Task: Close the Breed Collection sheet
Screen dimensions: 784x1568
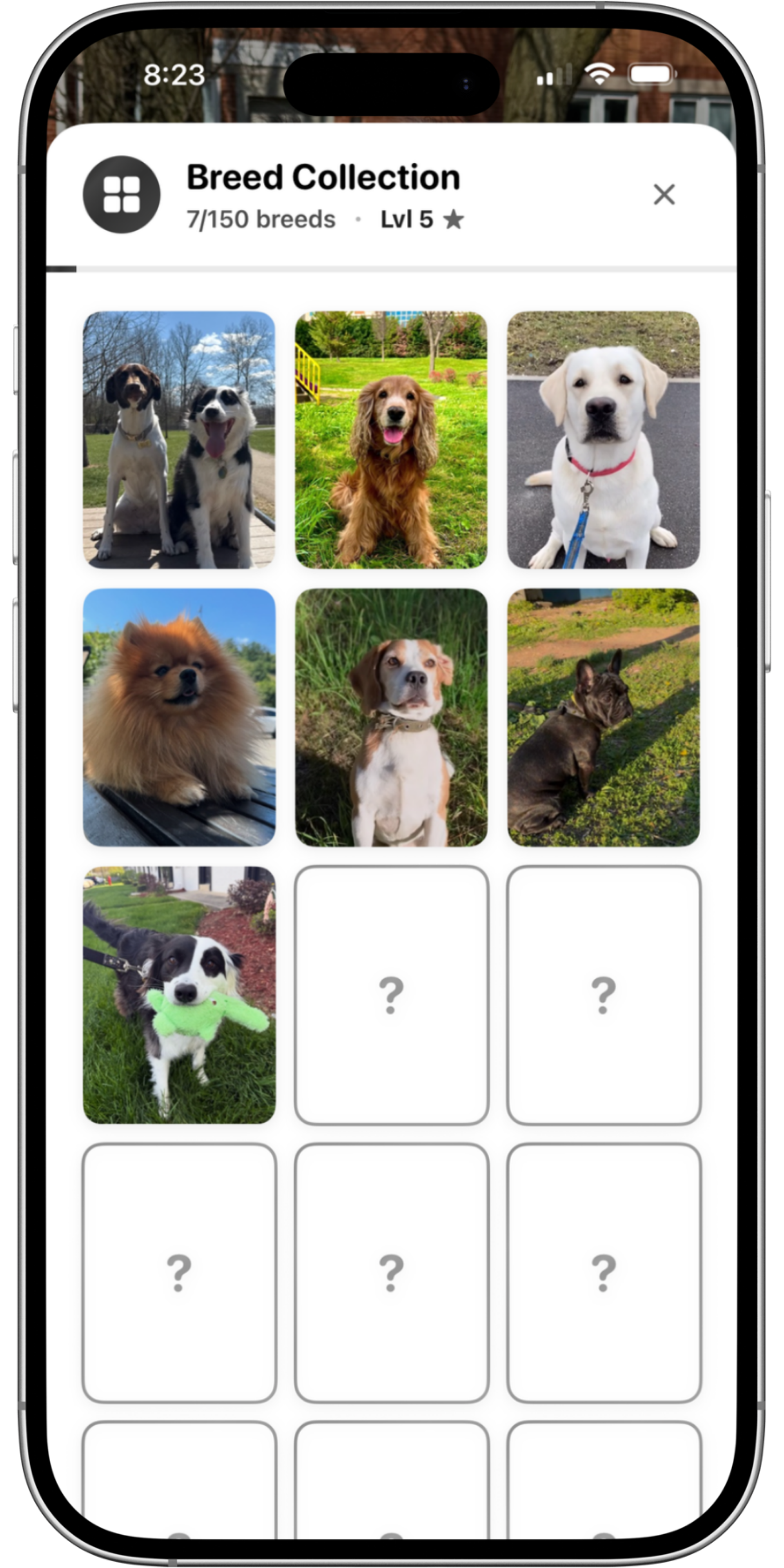Action: coord(664,195)
